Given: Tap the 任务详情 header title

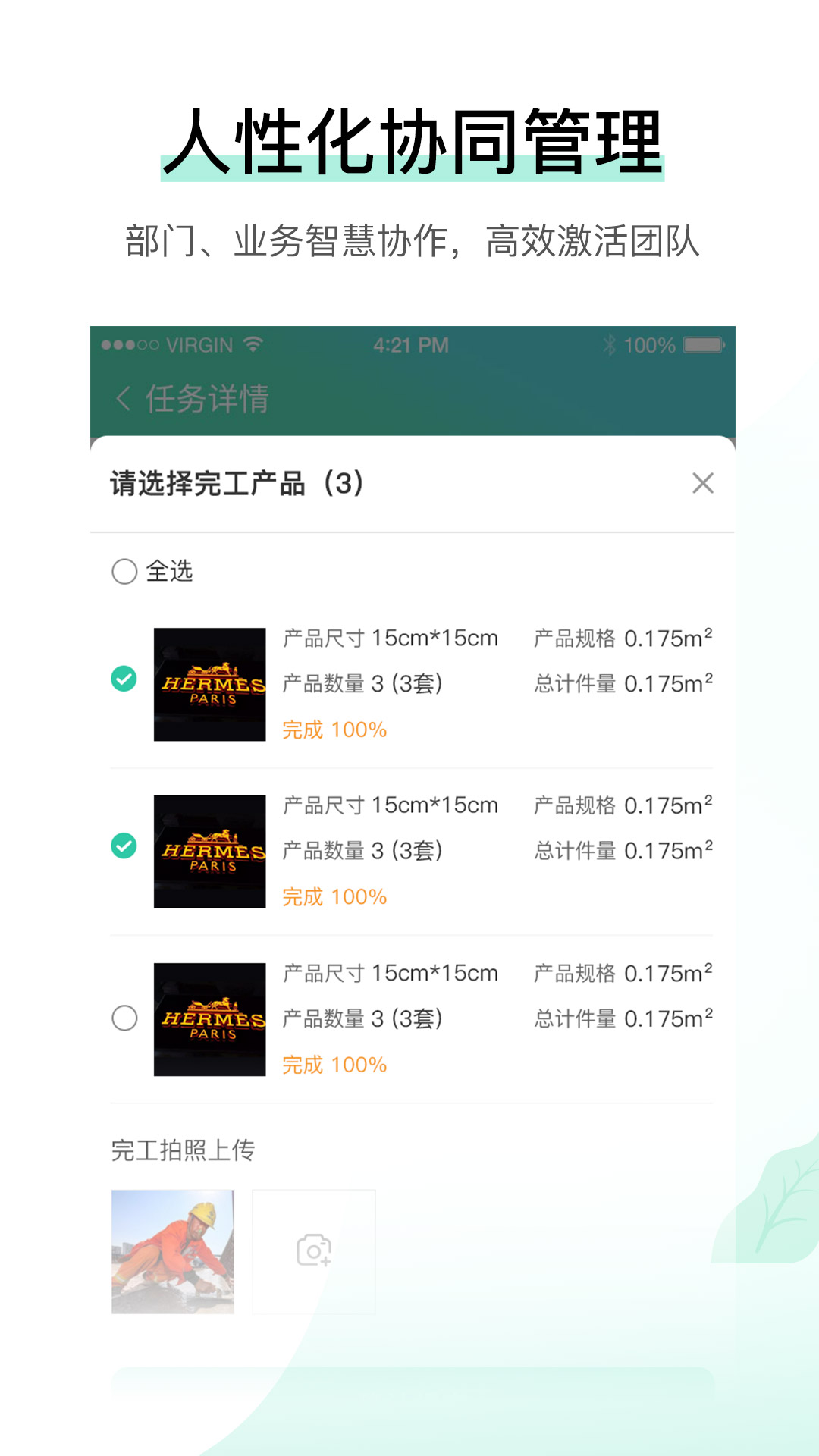Looking at the screenshot, I should point(208,398).
